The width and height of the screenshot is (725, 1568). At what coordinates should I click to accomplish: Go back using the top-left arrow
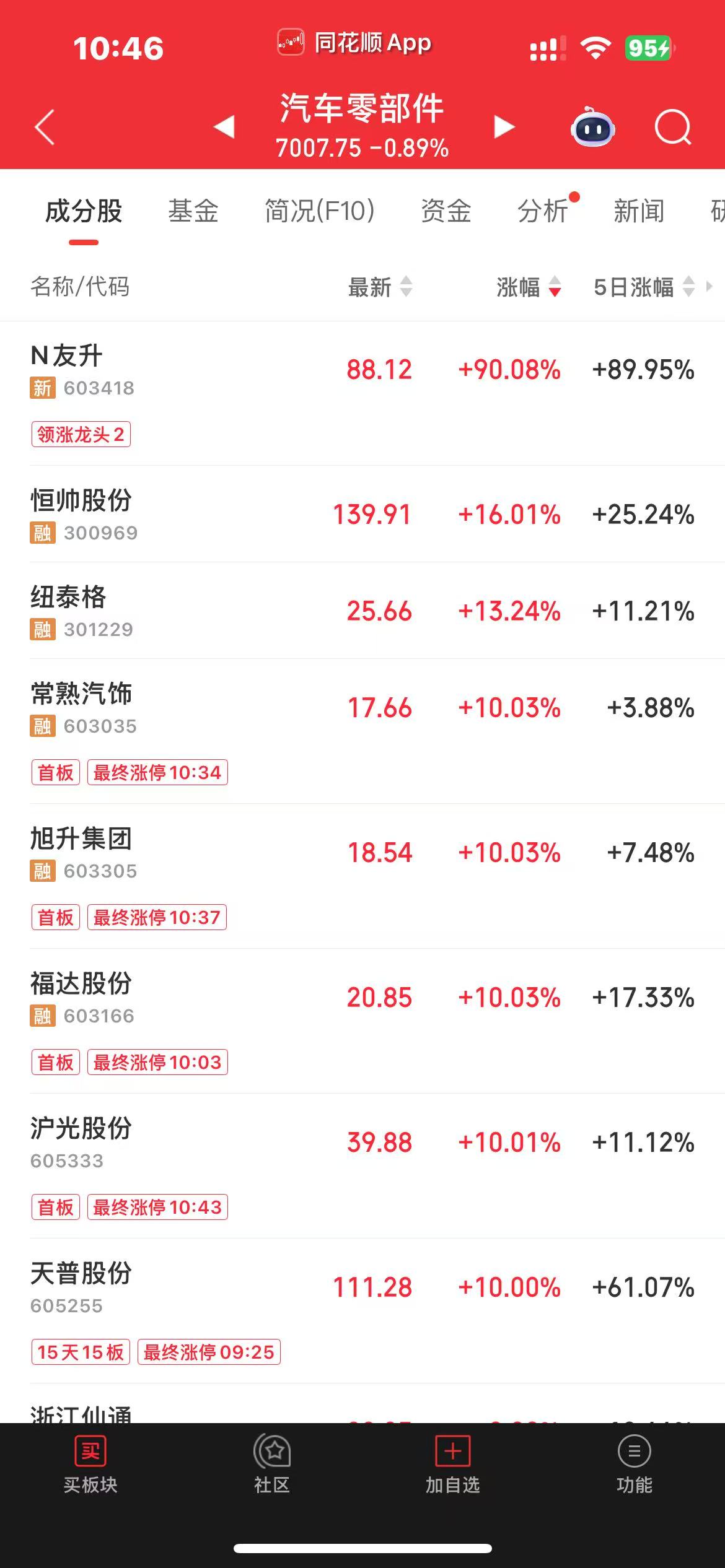pyautogui.click(x=45, y=127)
